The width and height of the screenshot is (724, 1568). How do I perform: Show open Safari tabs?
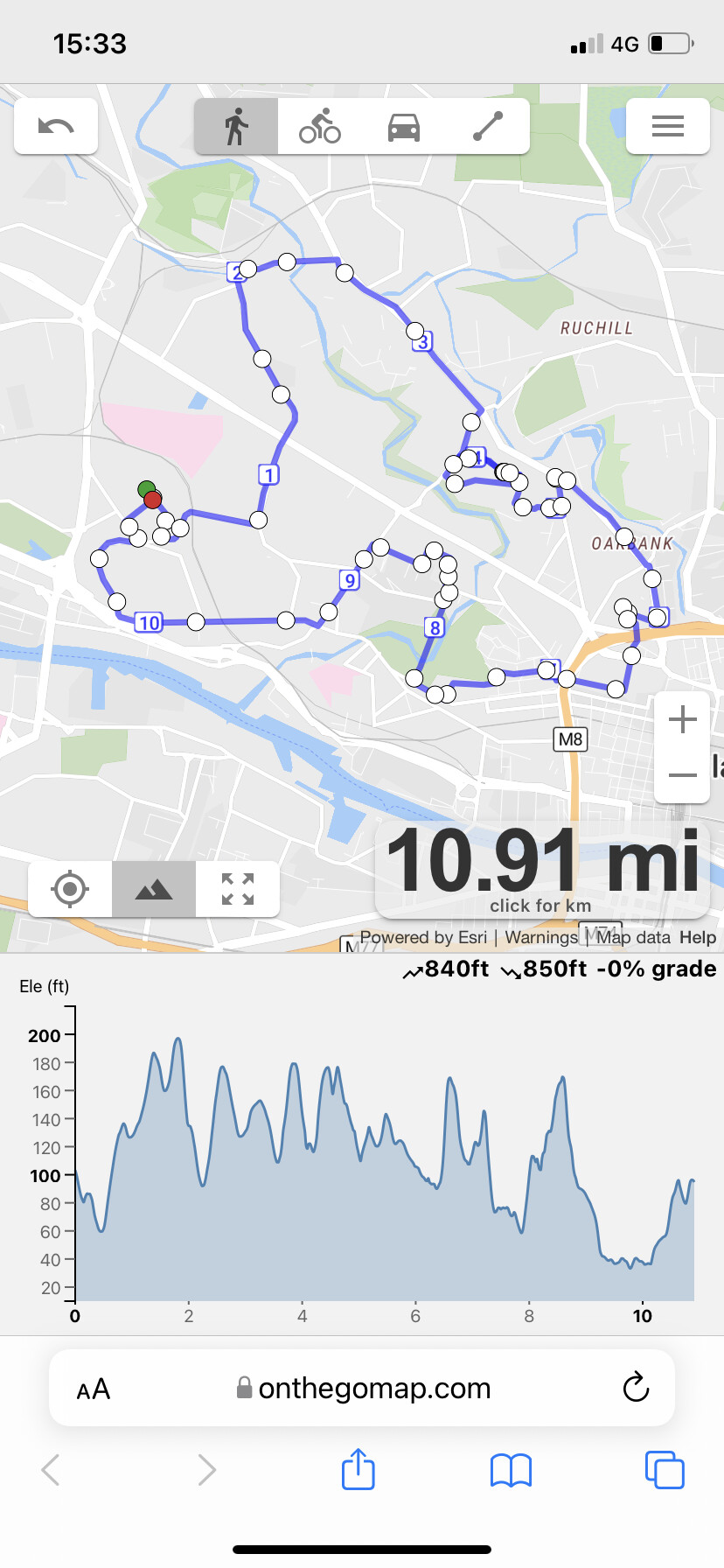(665, 1469)
